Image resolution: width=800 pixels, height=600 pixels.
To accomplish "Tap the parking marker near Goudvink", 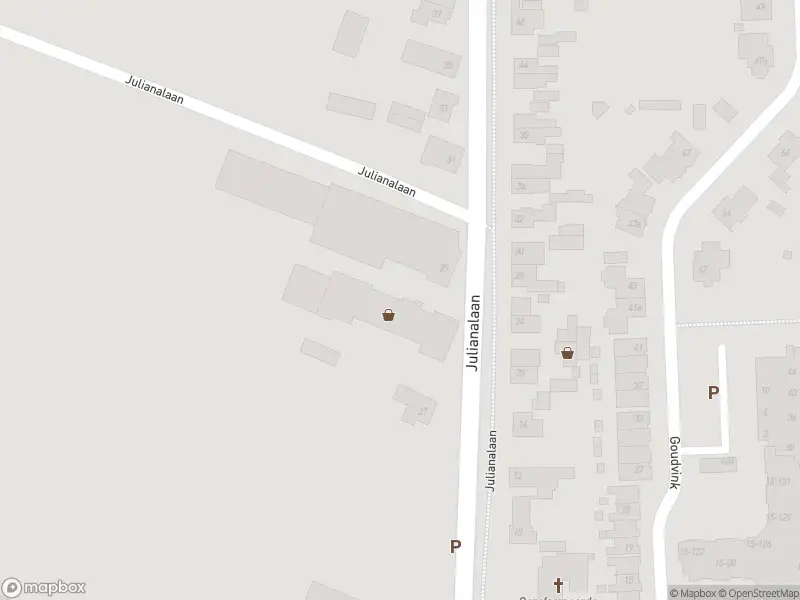I will coord(713,393).
